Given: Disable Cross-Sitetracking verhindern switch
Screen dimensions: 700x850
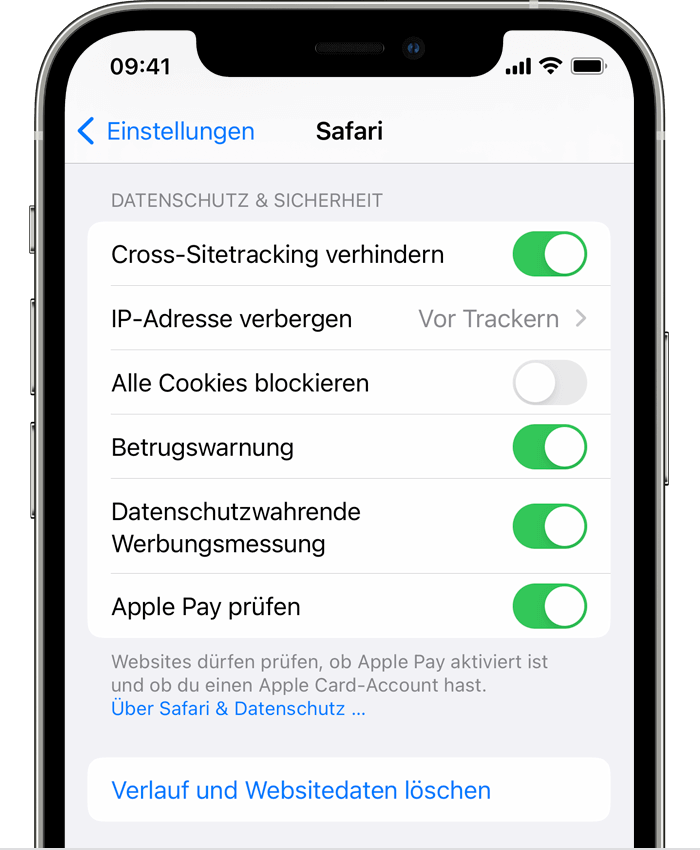Looking at the screenshot, I should tap(549, 254).
